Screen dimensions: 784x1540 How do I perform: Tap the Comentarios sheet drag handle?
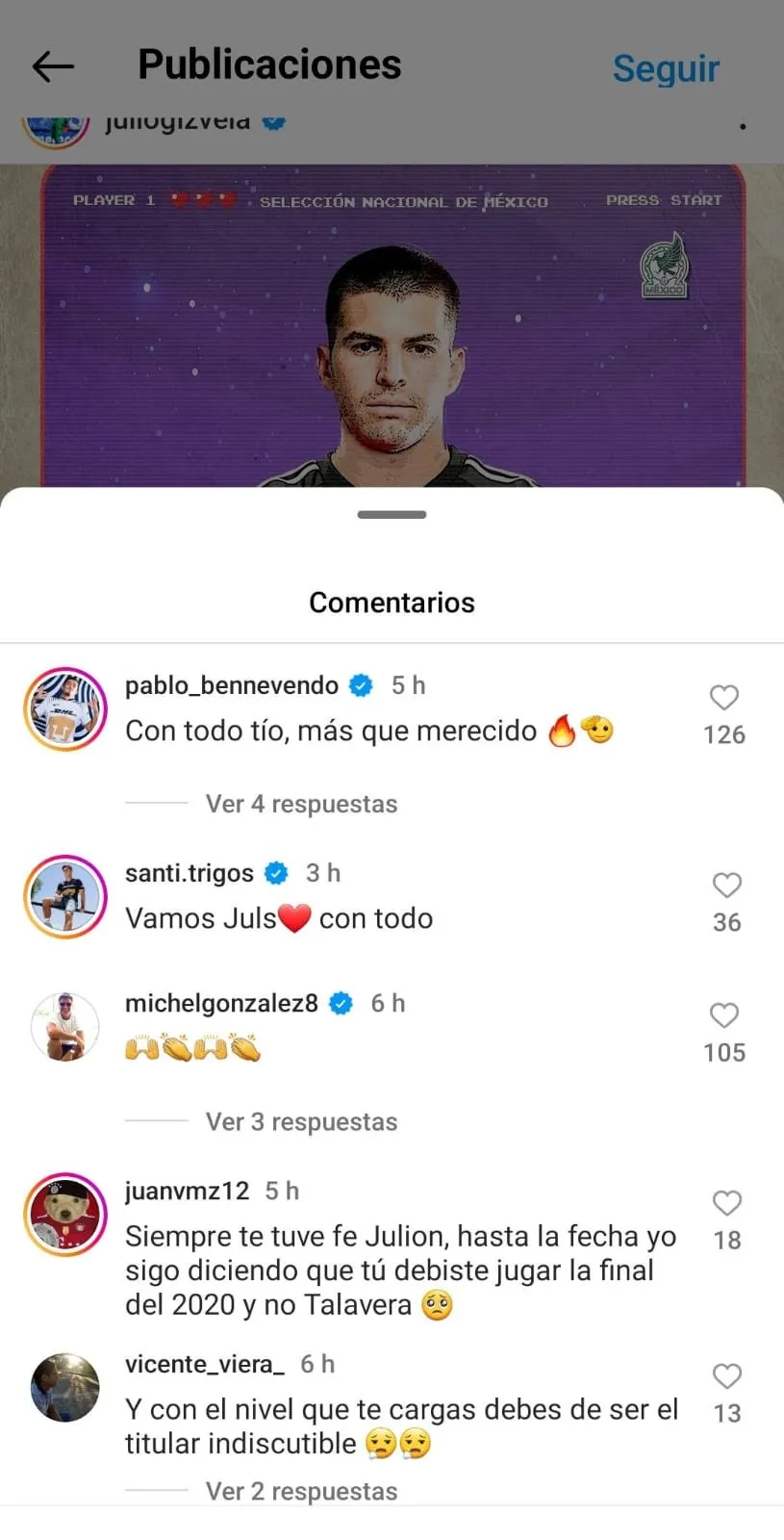tap(392, 514)
